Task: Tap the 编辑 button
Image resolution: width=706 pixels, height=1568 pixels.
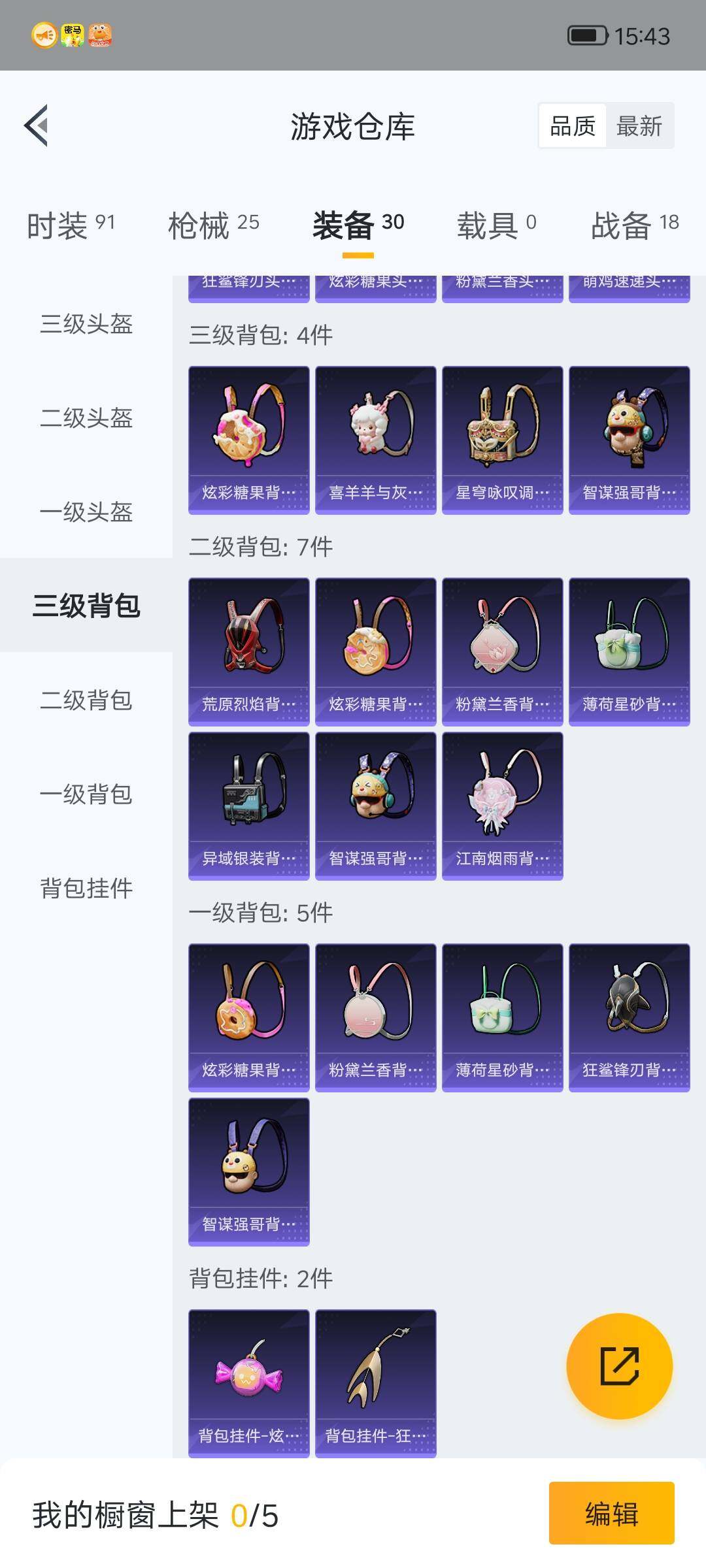Action: click(611, 1514)
